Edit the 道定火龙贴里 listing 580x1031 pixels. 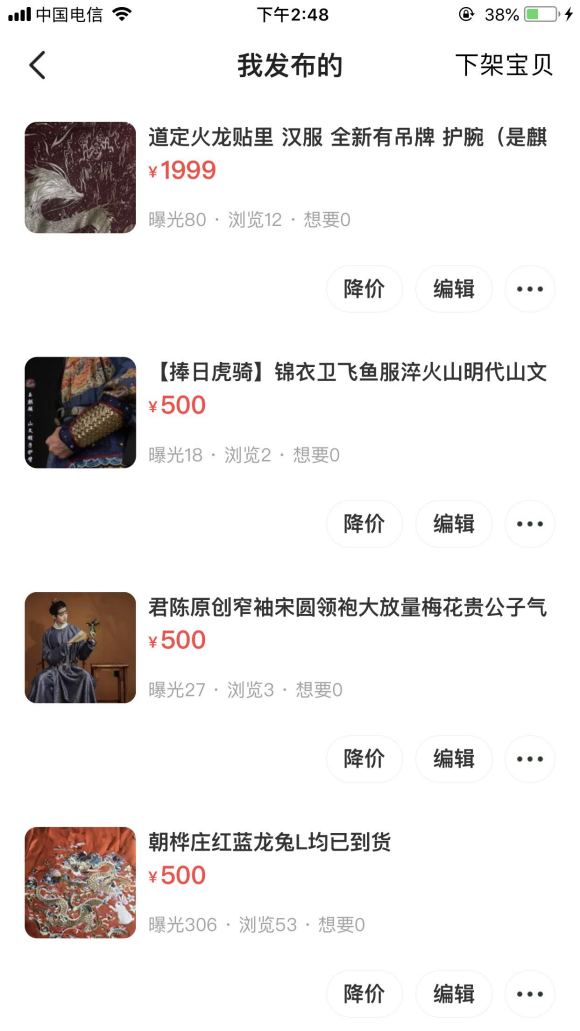pos(453,289)
